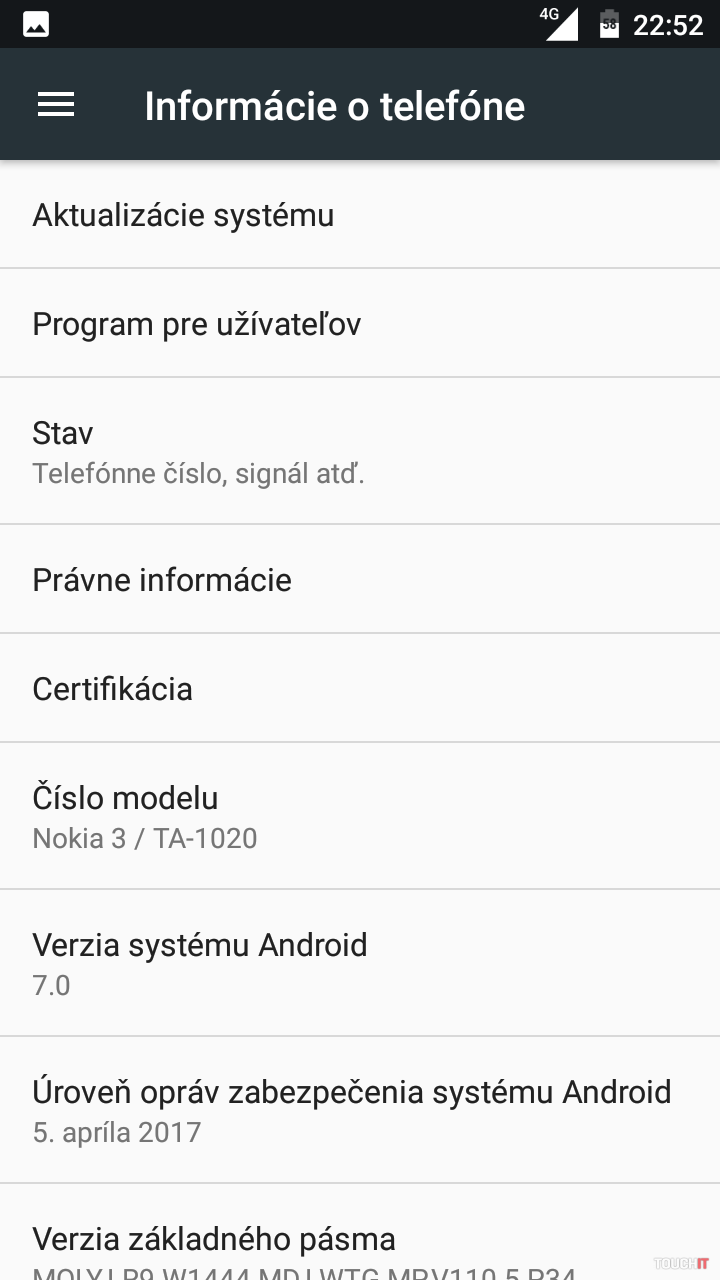720x1280 pixels.
Task: Open Program pre užívateľov
Action: coord(360,324)
